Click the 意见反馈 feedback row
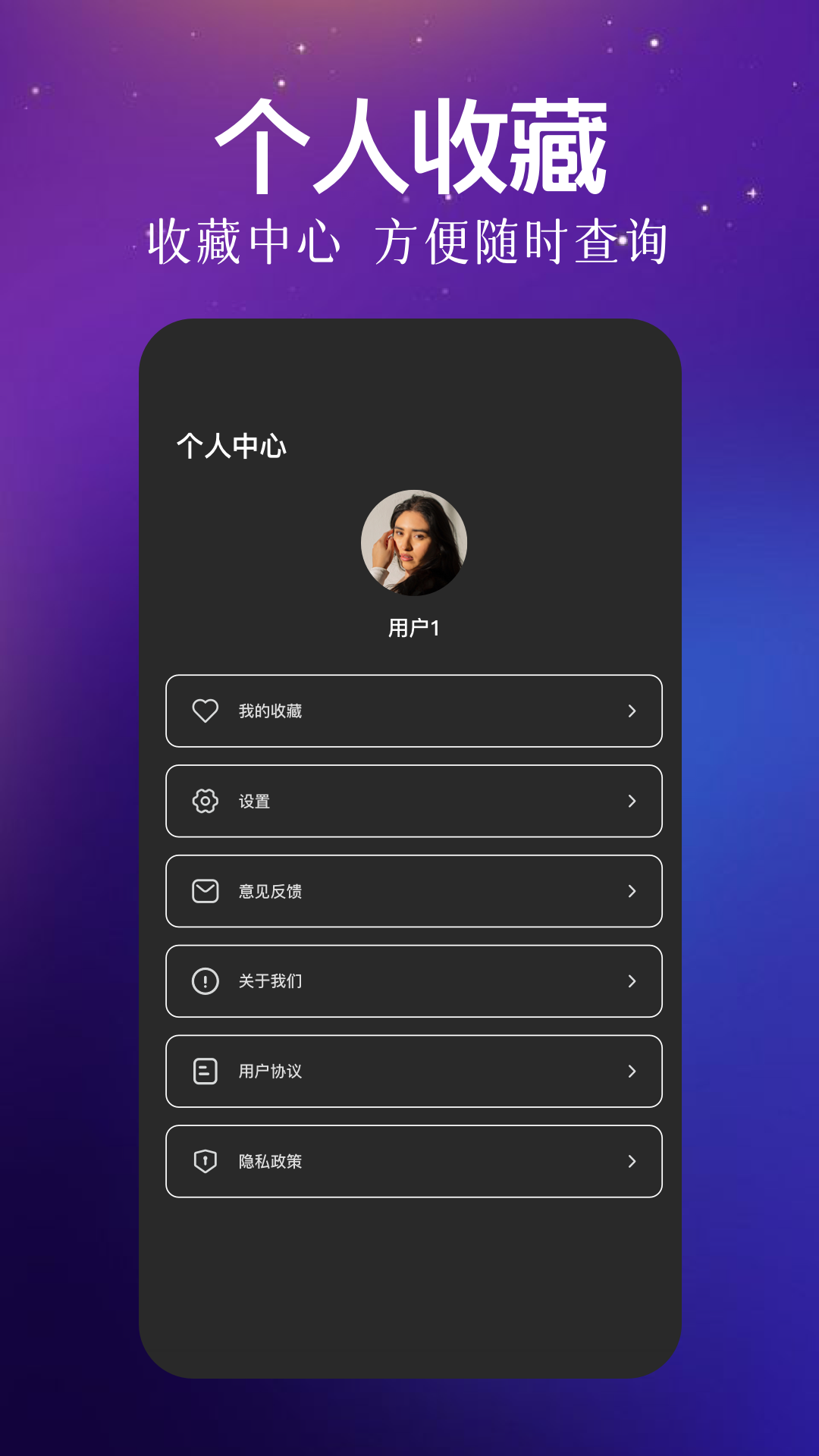The image size is (819, 1456). [x=413, y=892]
